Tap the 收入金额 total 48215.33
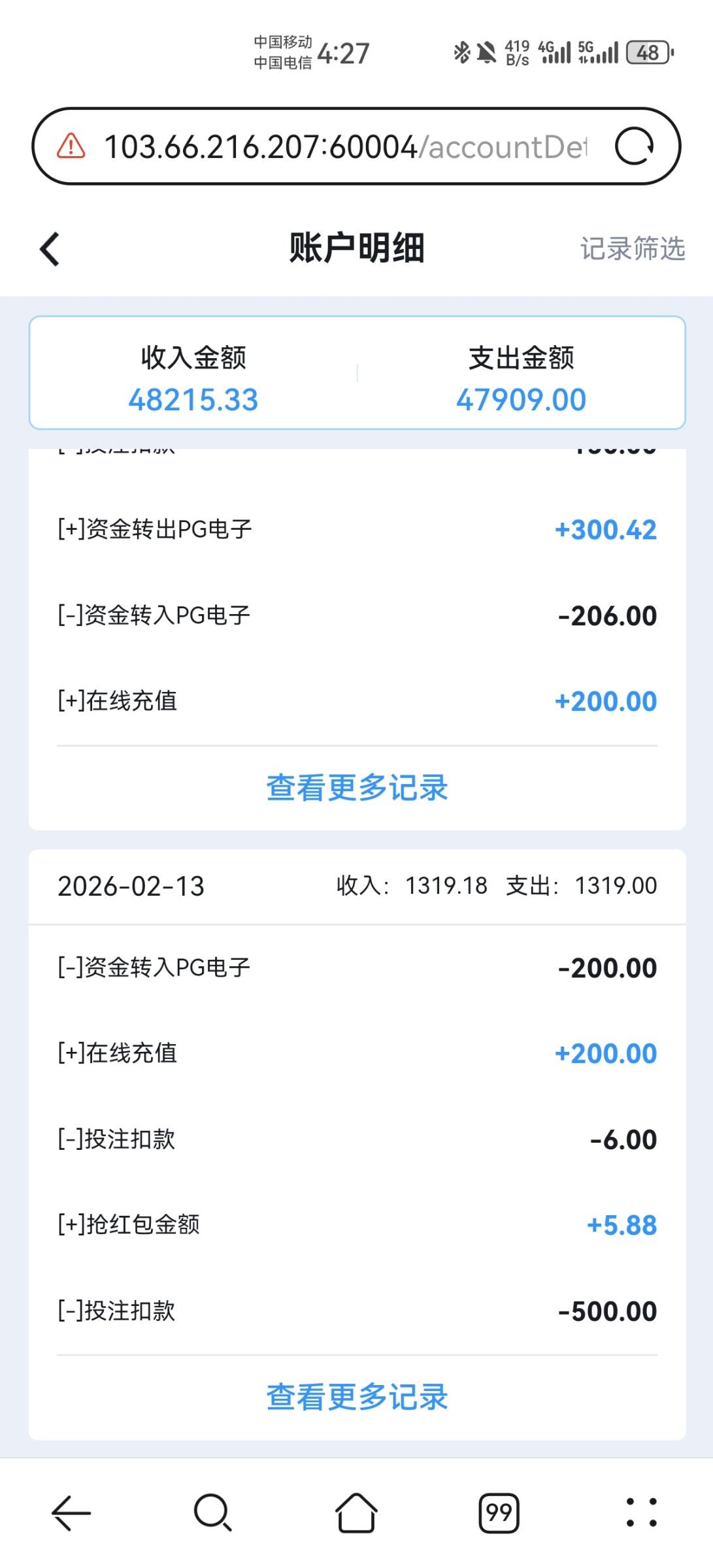The image size is (713, 1568). pyautogui.click(x=193, y=399)
